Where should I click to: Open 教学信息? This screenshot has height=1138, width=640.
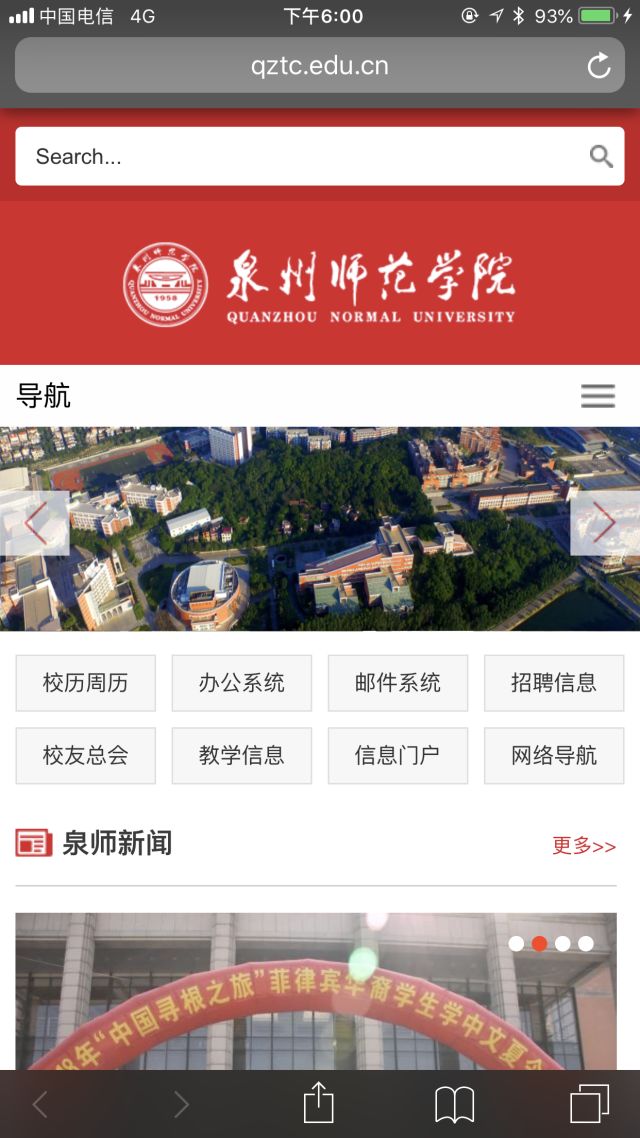pos(242,755)
